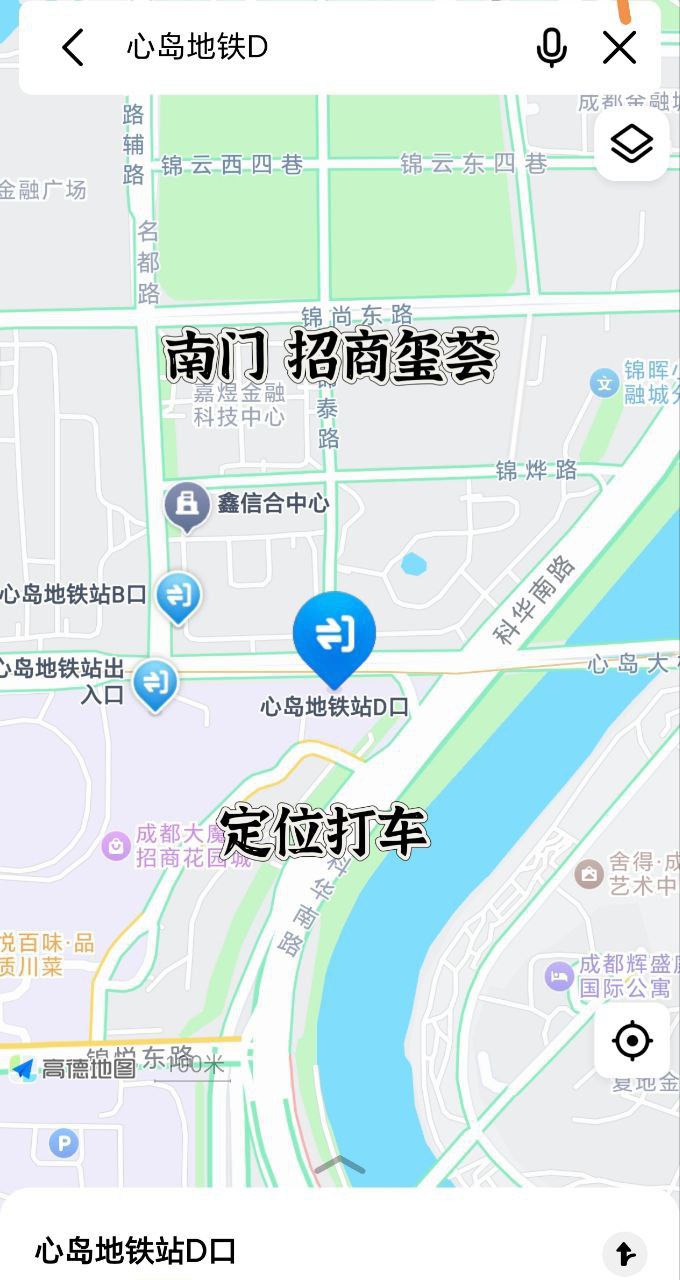Recenter map on my current location
This screenshot has width=680, height=1280.
(x=632, y=1041)
